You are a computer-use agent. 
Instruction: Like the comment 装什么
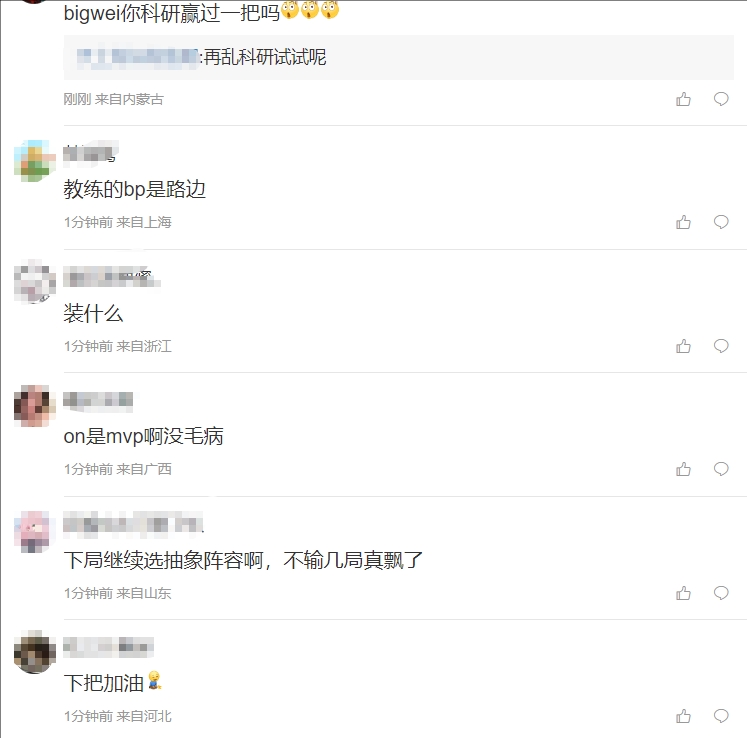tap(683, 346)
